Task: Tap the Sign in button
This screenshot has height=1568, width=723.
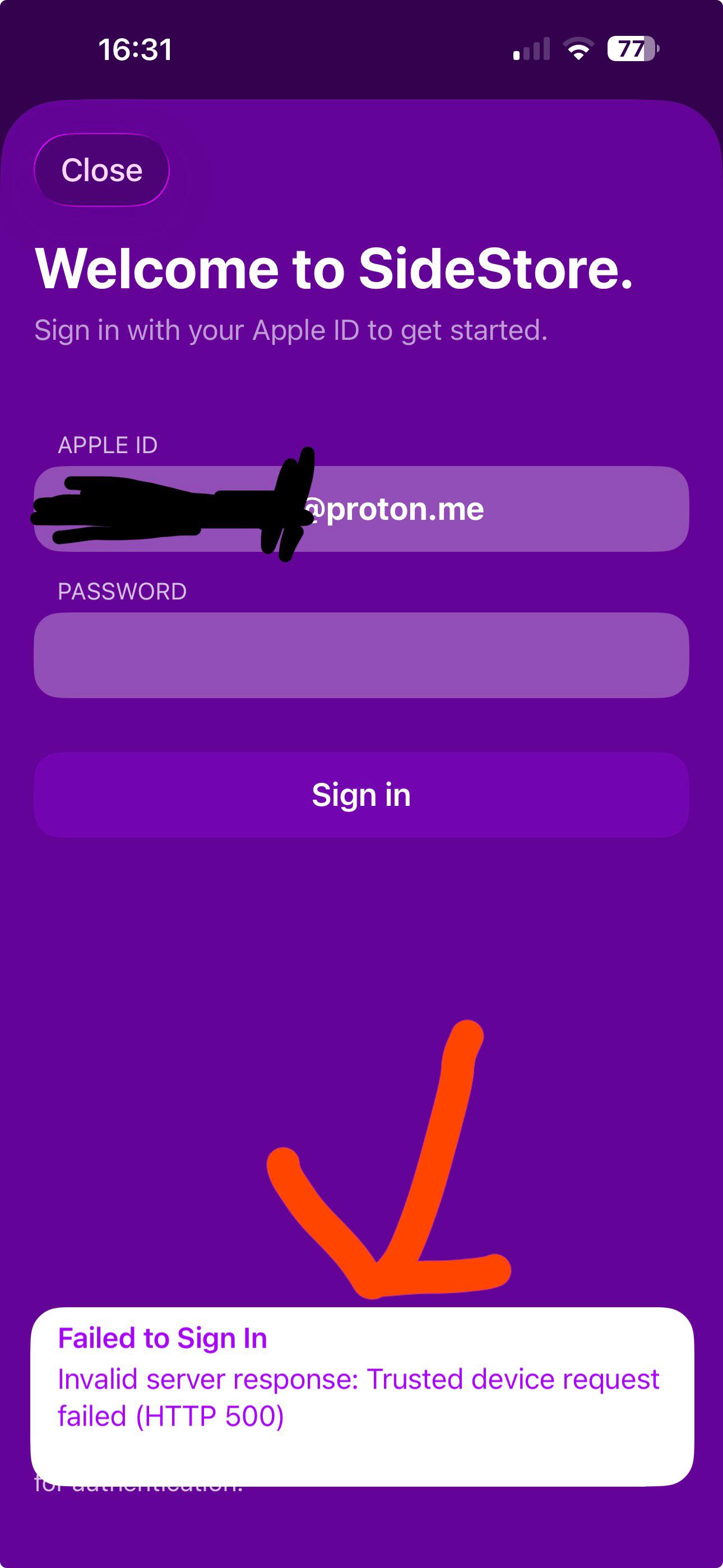Action: [x=361, y=794]
